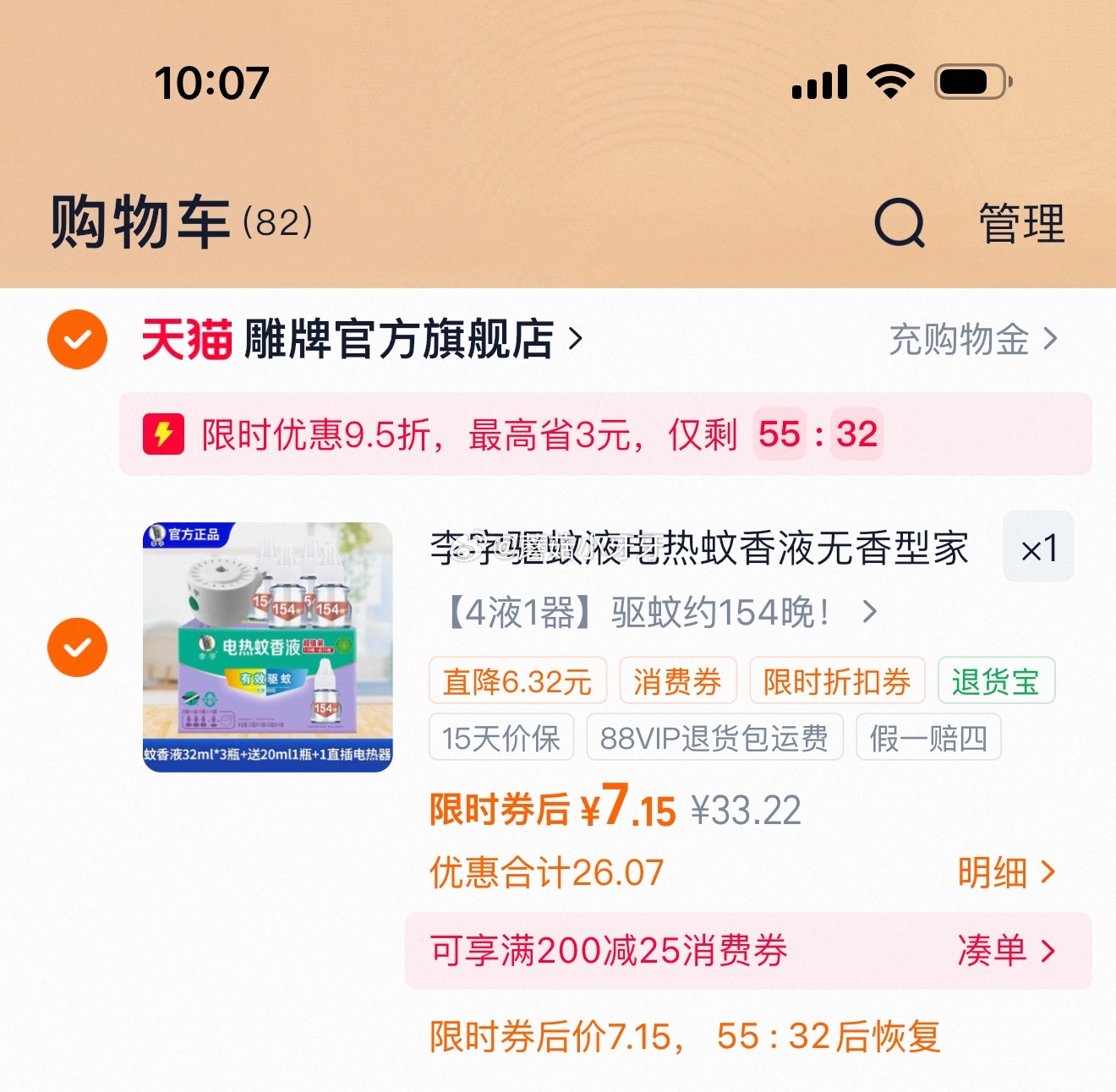Toggle the 雕牌官方旗舰店 store checkbox
1116x1092 pixels.
coord(77,340)
